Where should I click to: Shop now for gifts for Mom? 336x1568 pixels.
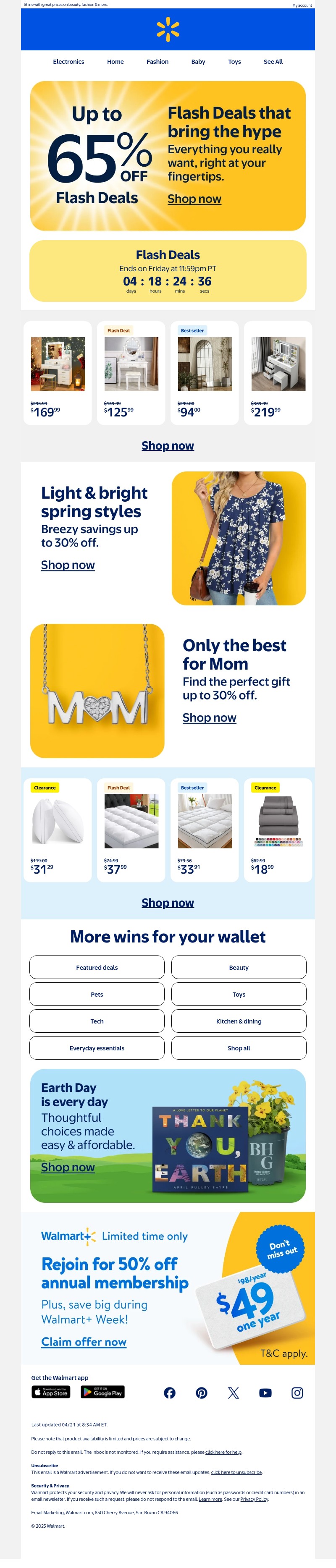tap(209, 717)
